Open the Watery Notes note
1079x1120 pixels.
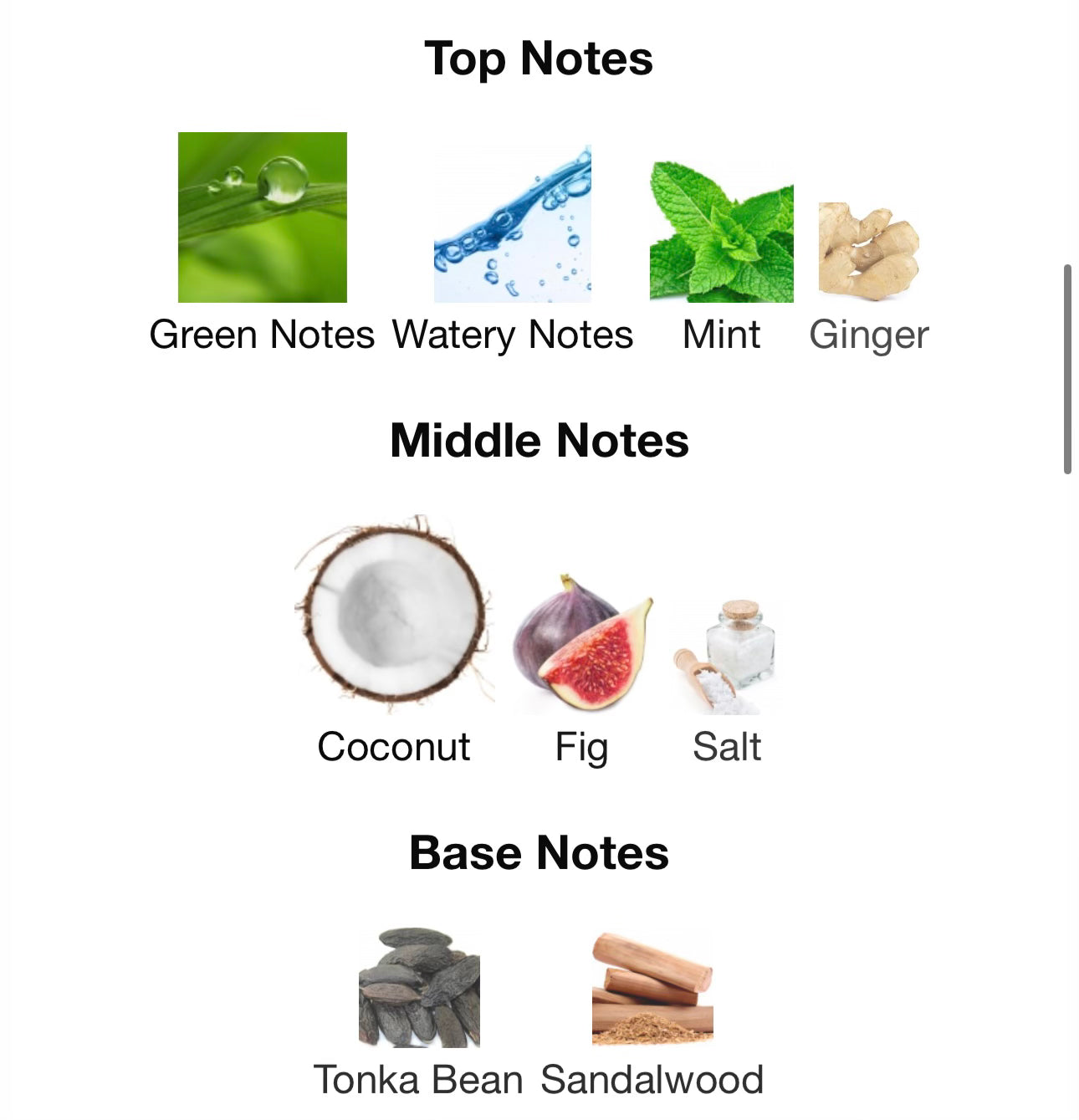512,224
